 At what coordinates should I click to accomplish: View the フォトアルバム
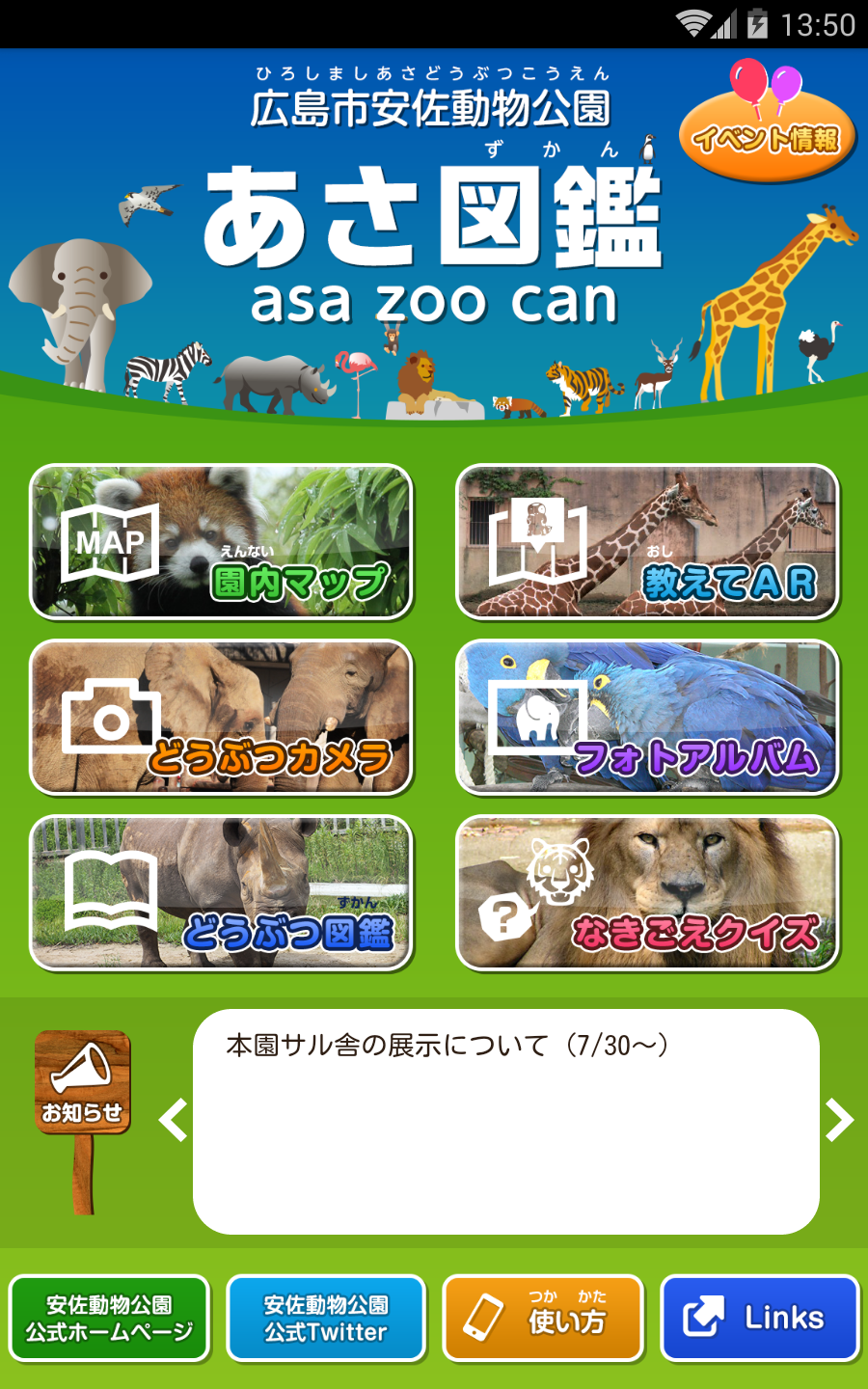click(x=647, y=718)
